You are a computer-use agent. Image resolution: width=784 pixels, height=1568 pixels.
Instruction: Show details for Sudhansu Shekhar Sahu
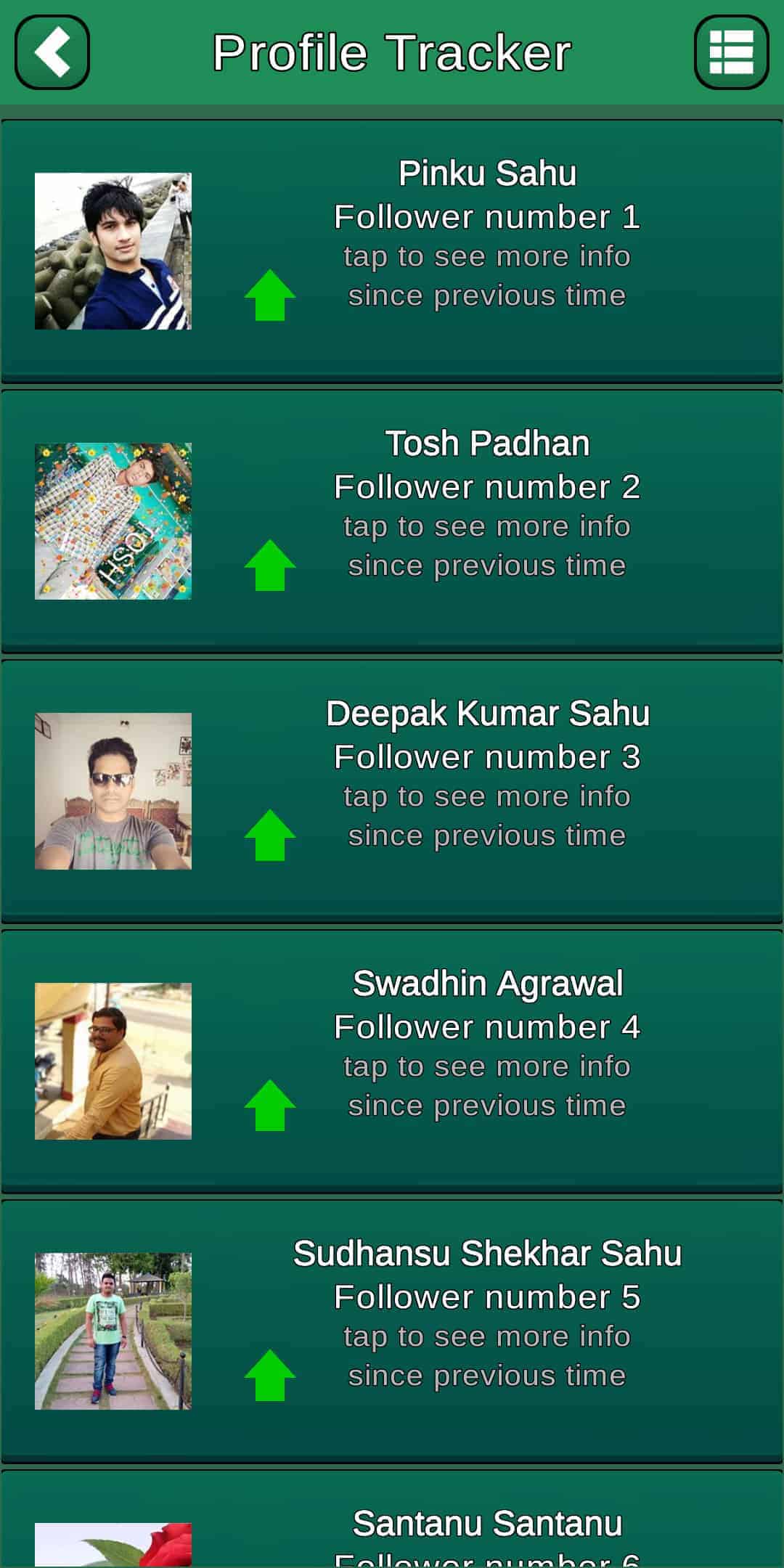(x=392, y=1331)
